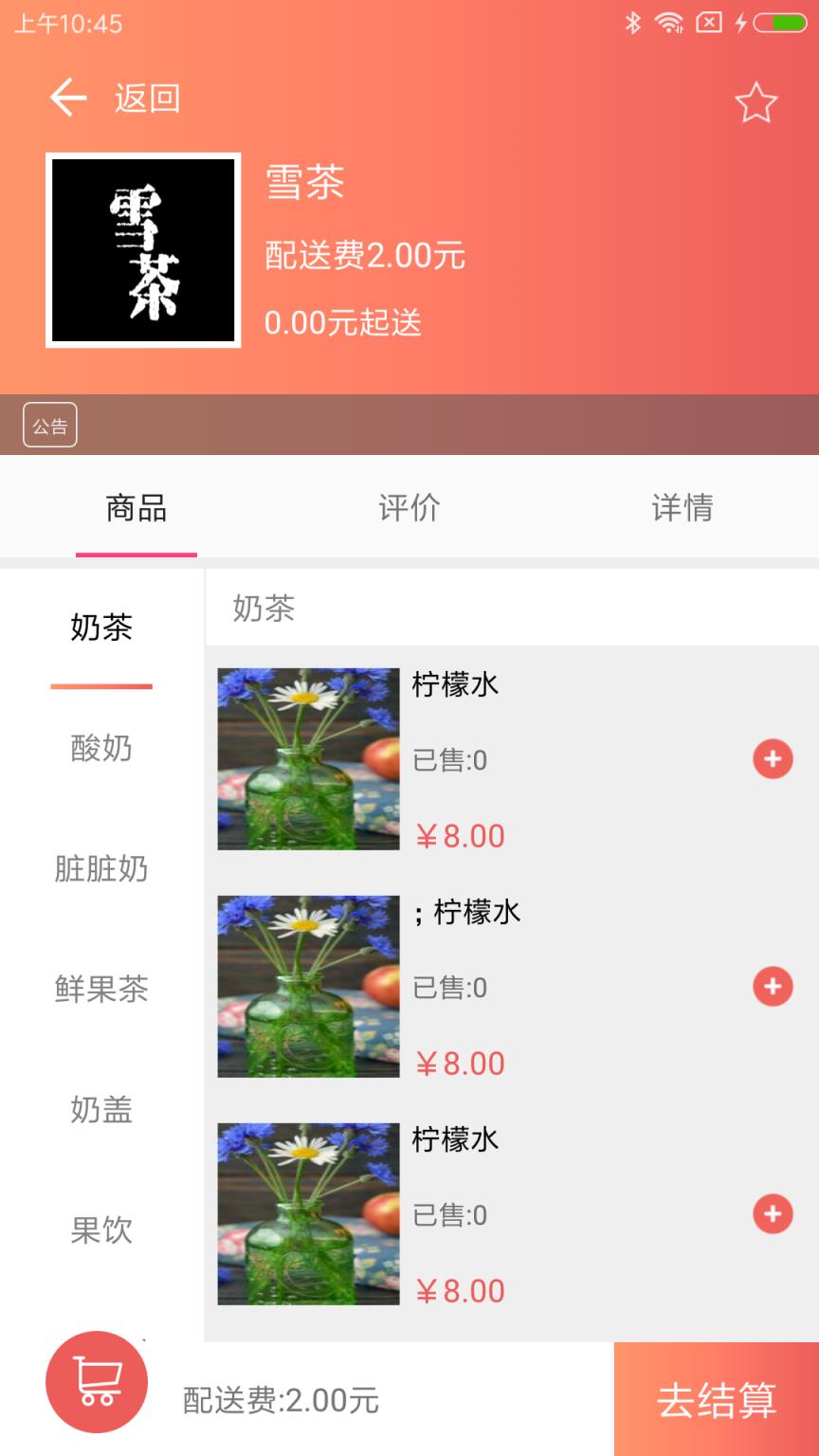819x1456 pixels.
Task: Tap the 雪茶 shop logo image
Action: (x=143, y=250)
